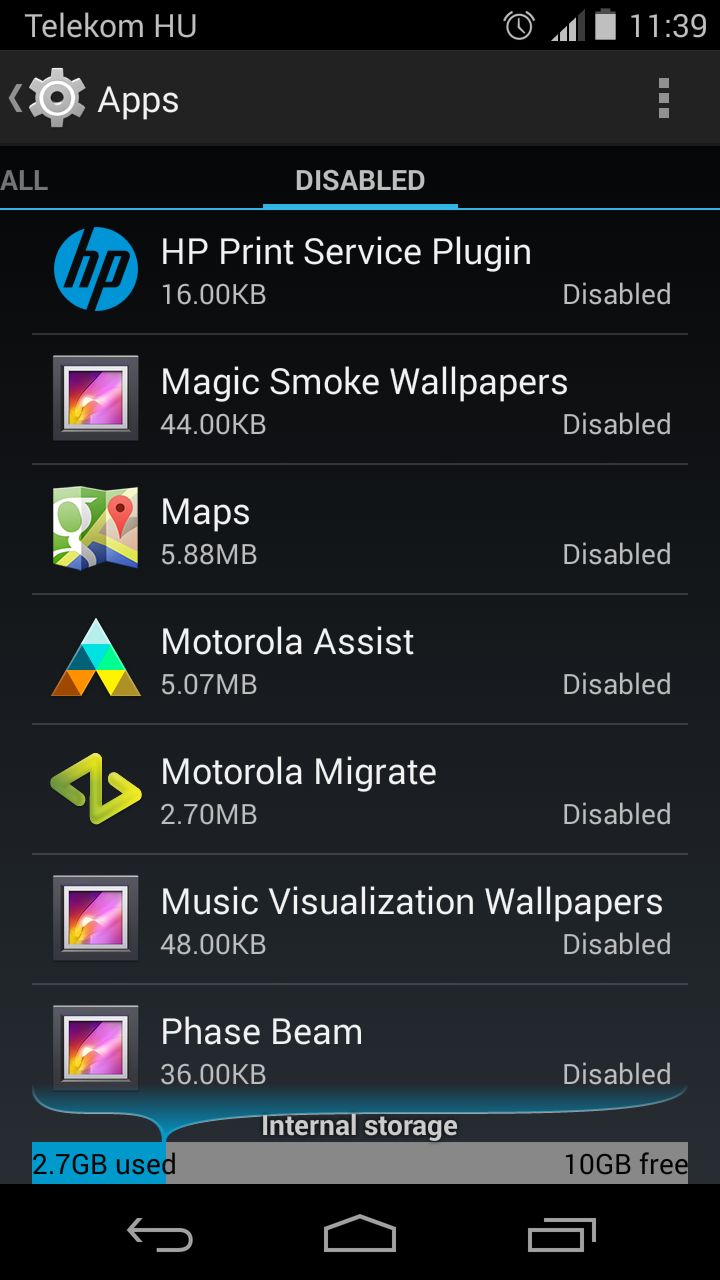
Task: Open Magic Smoke Wallpapers app info
Action: coord(360,399)
